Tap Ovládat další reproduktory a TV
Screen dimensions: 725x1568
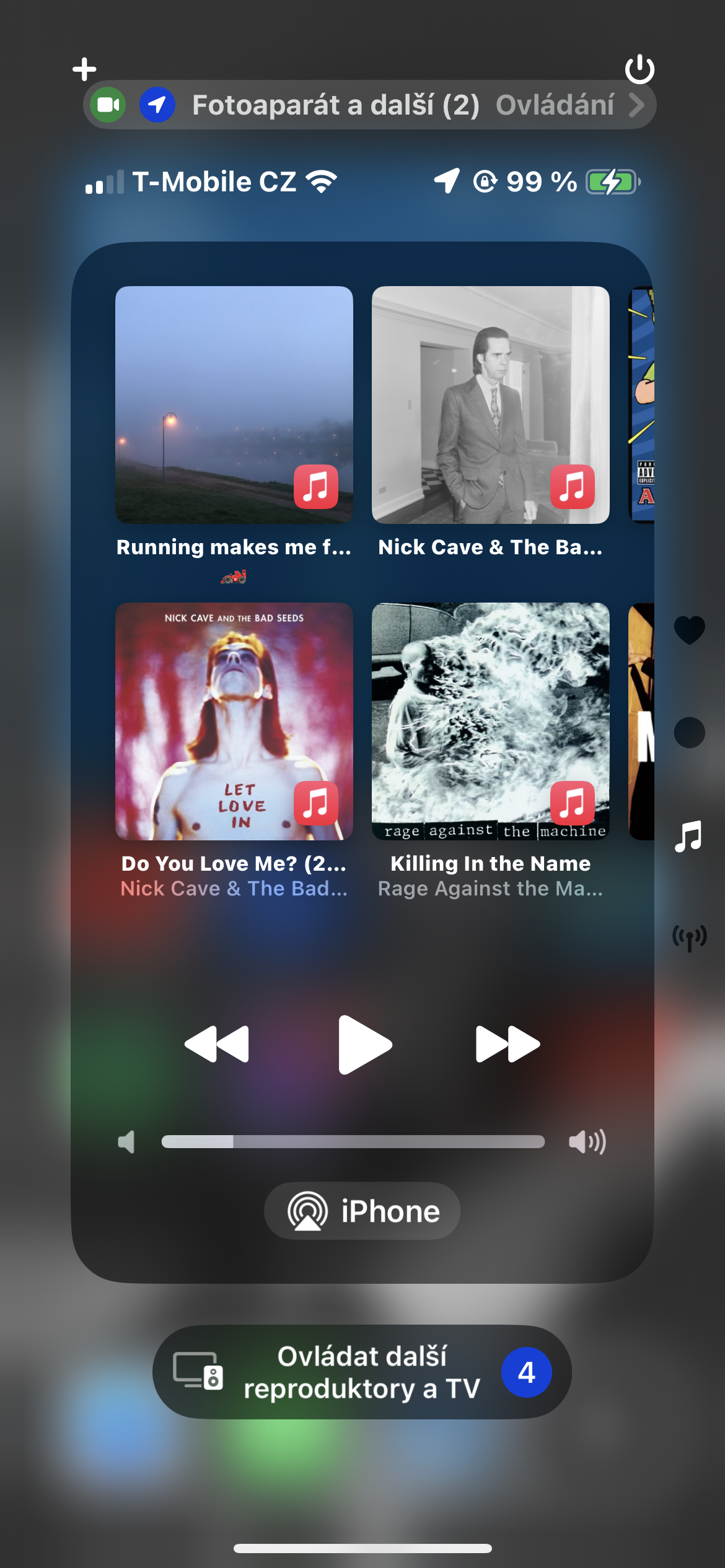click(x=362, y=1372)
